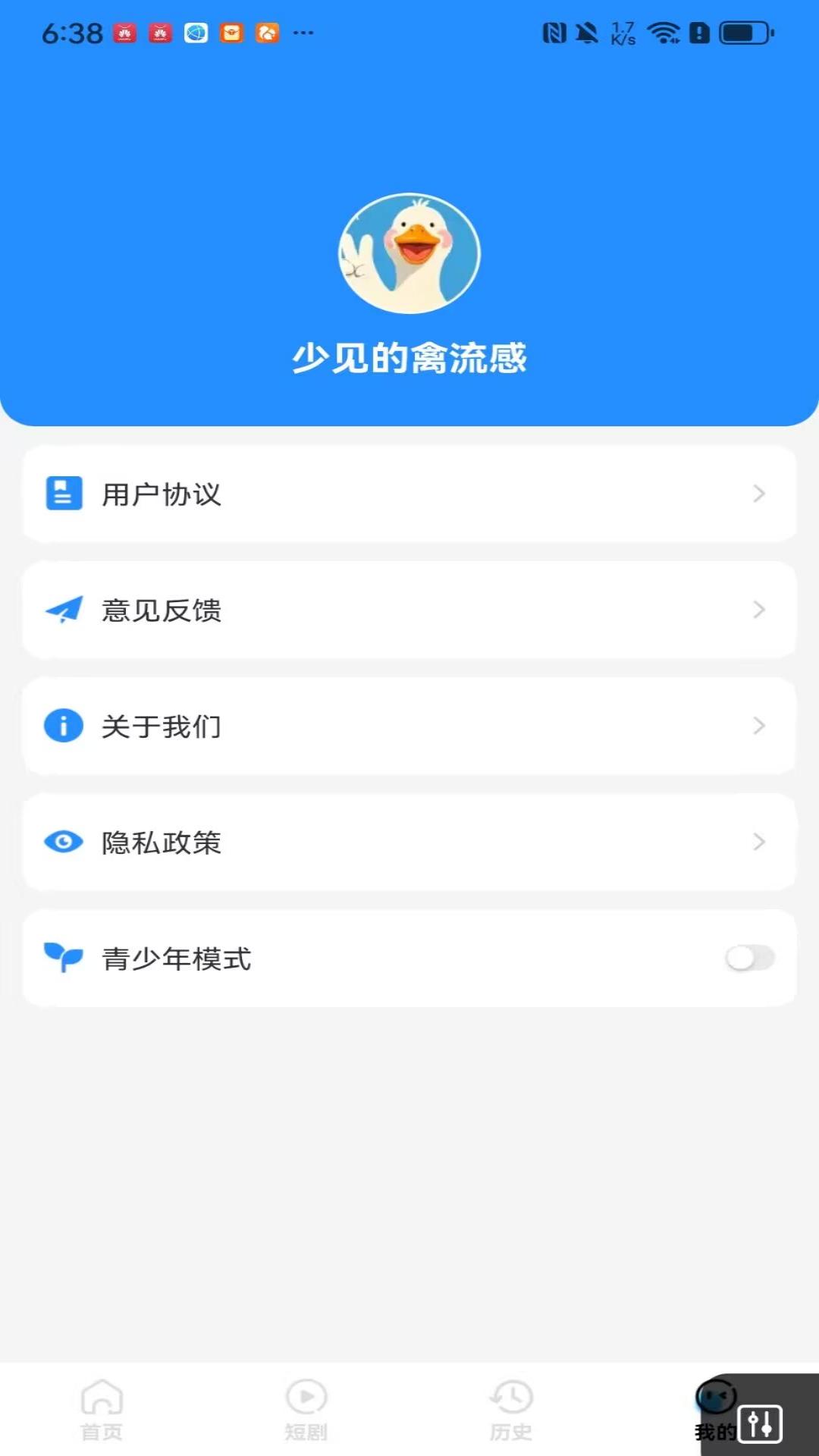Open the 隐私政策 page
819x1456 pixels.
[x=409, y=842]
